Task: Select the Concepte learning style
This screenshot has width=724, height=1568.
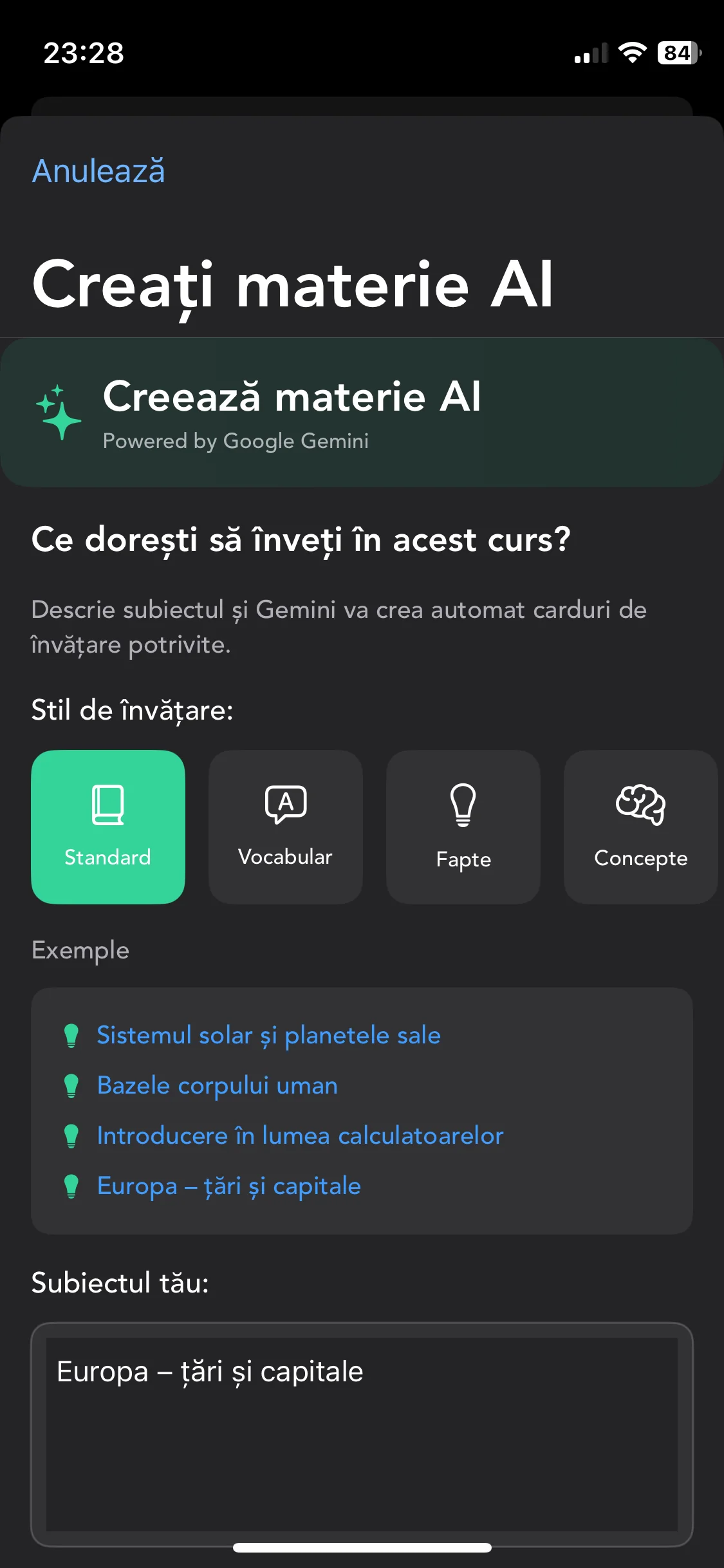Action: (x=640, y=828)
